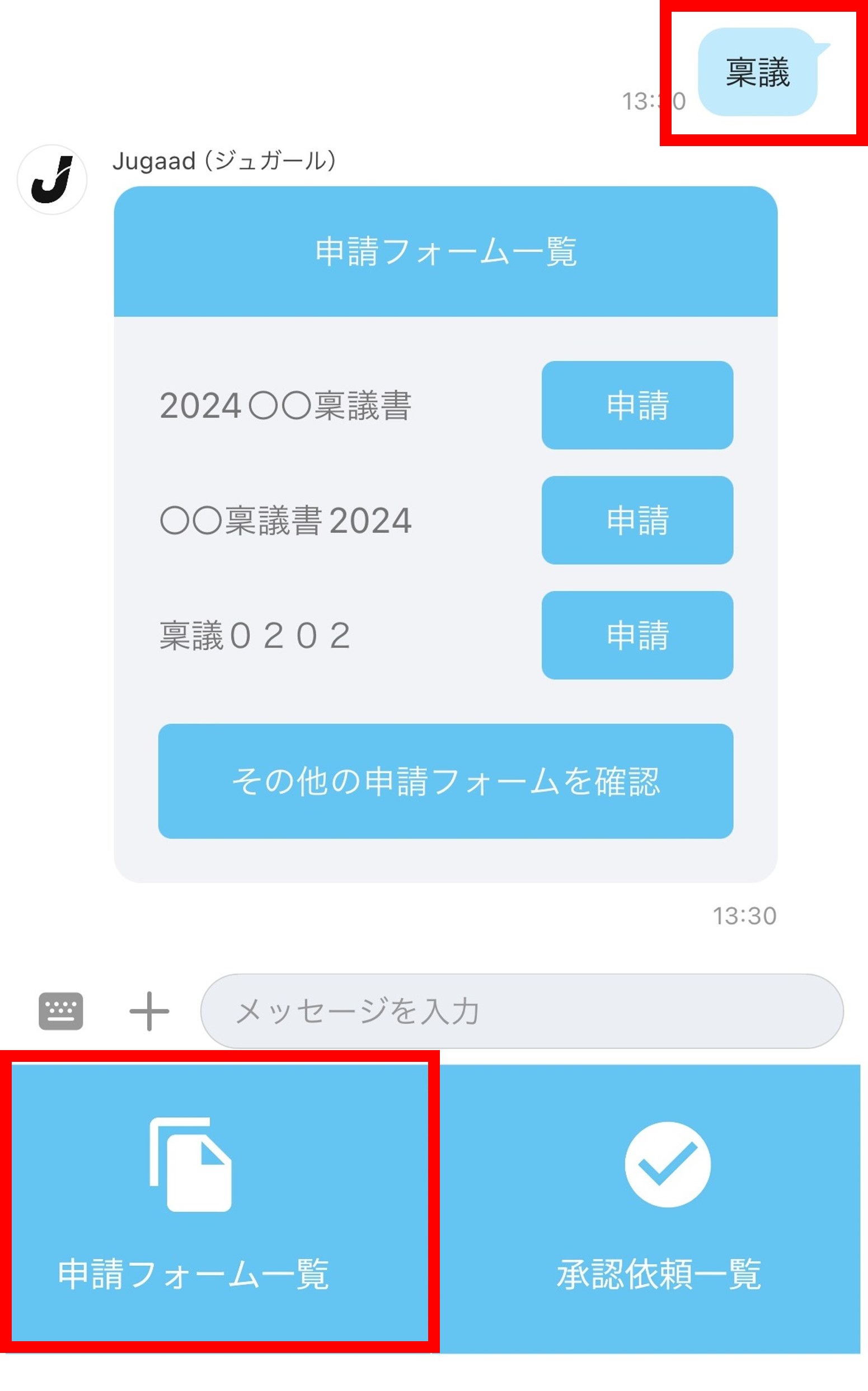
Task: Switch to keyboard input icon
Action: click(61, 1011)
